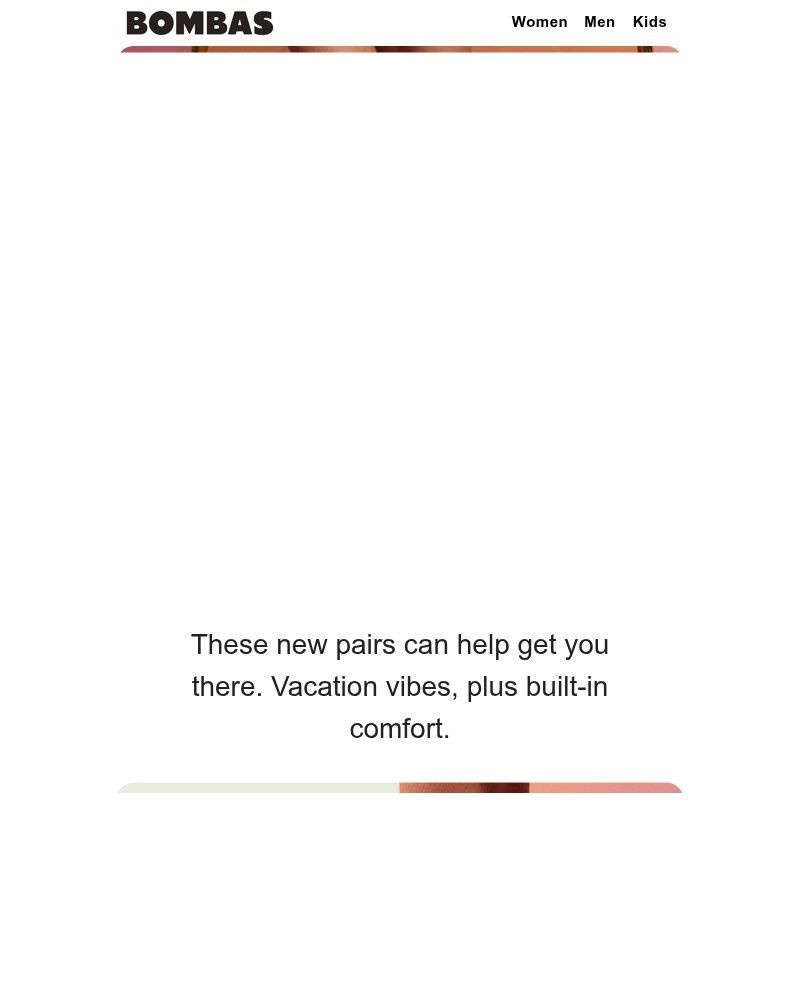Click the BOMBAS logo
The width and height of the screenshot is (800, 1000).
(200, 22)
